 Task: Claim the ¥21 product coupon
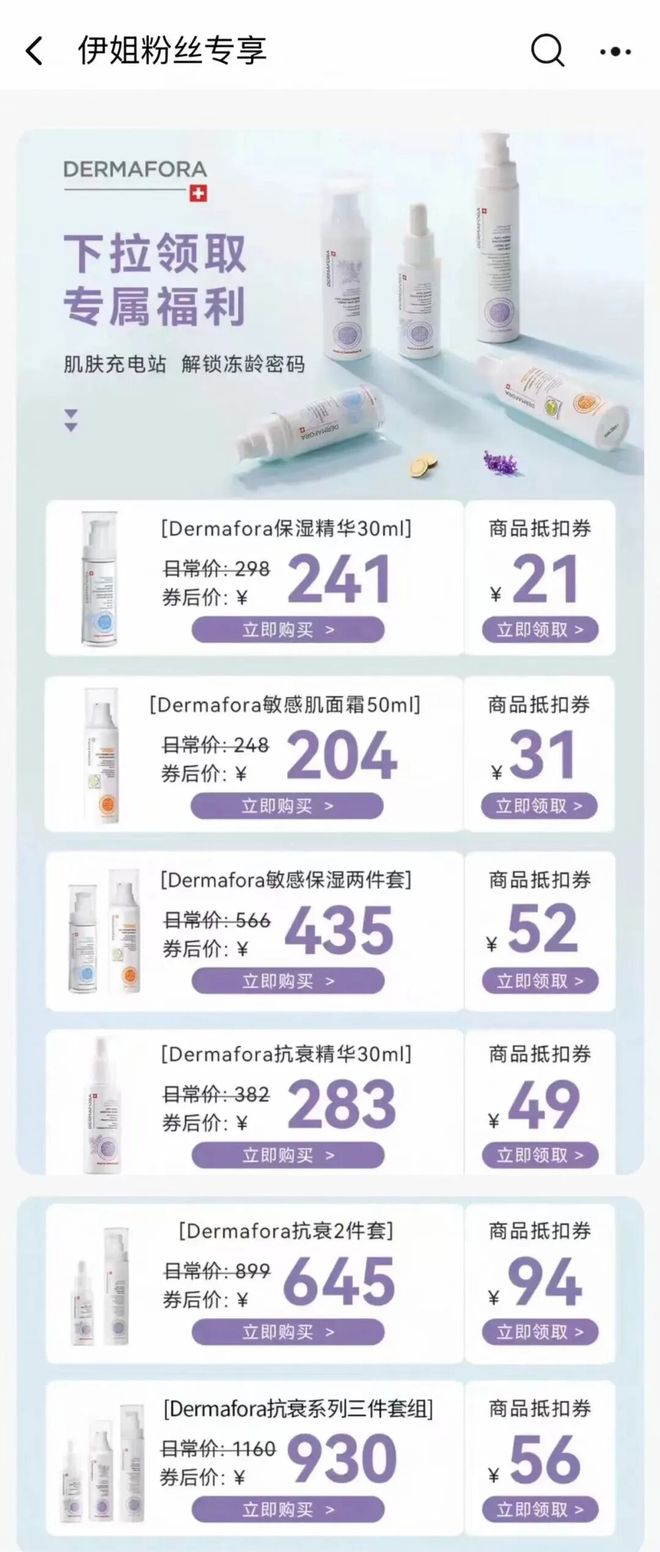coord(540,630)
